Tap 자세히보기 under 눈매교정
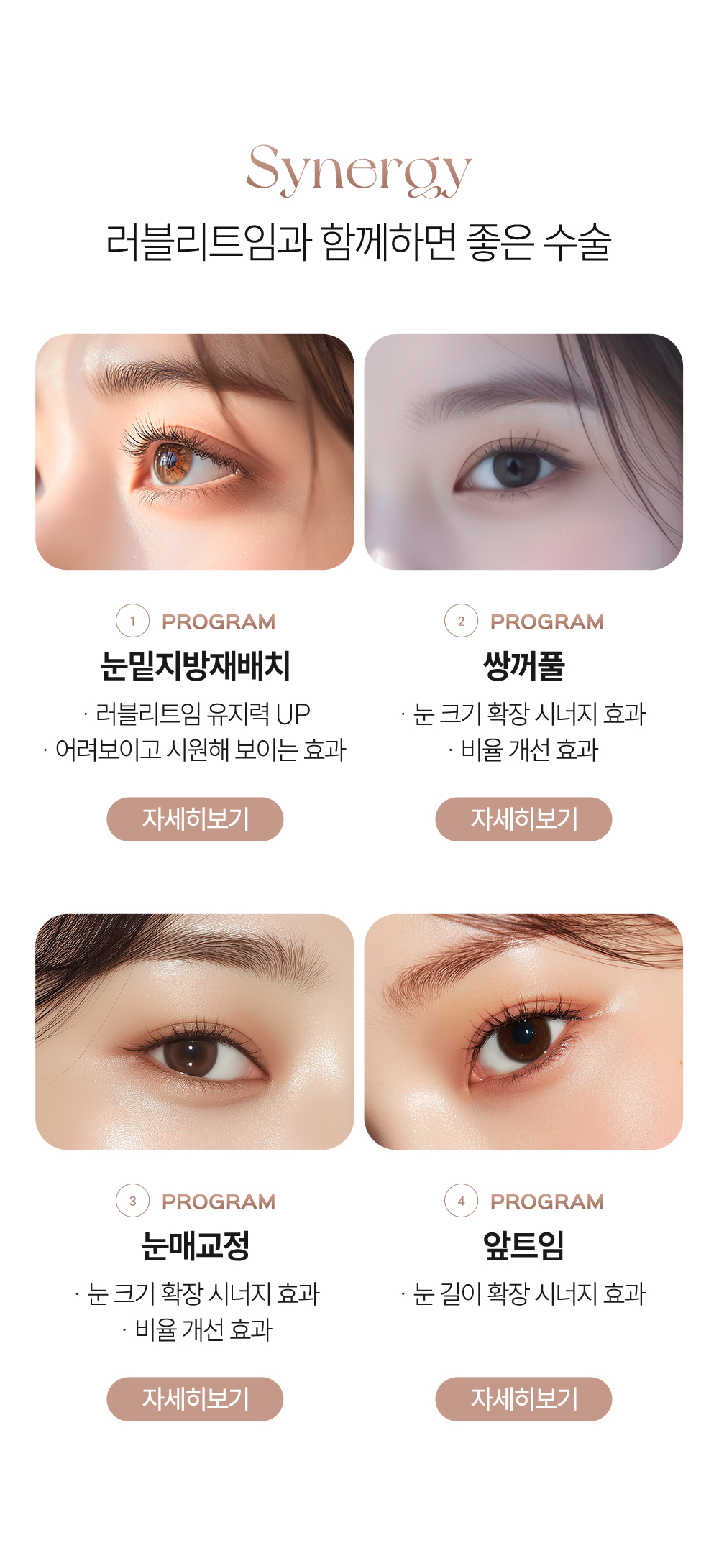This screenshot has width=719, height=1568. coord(195,1398)
